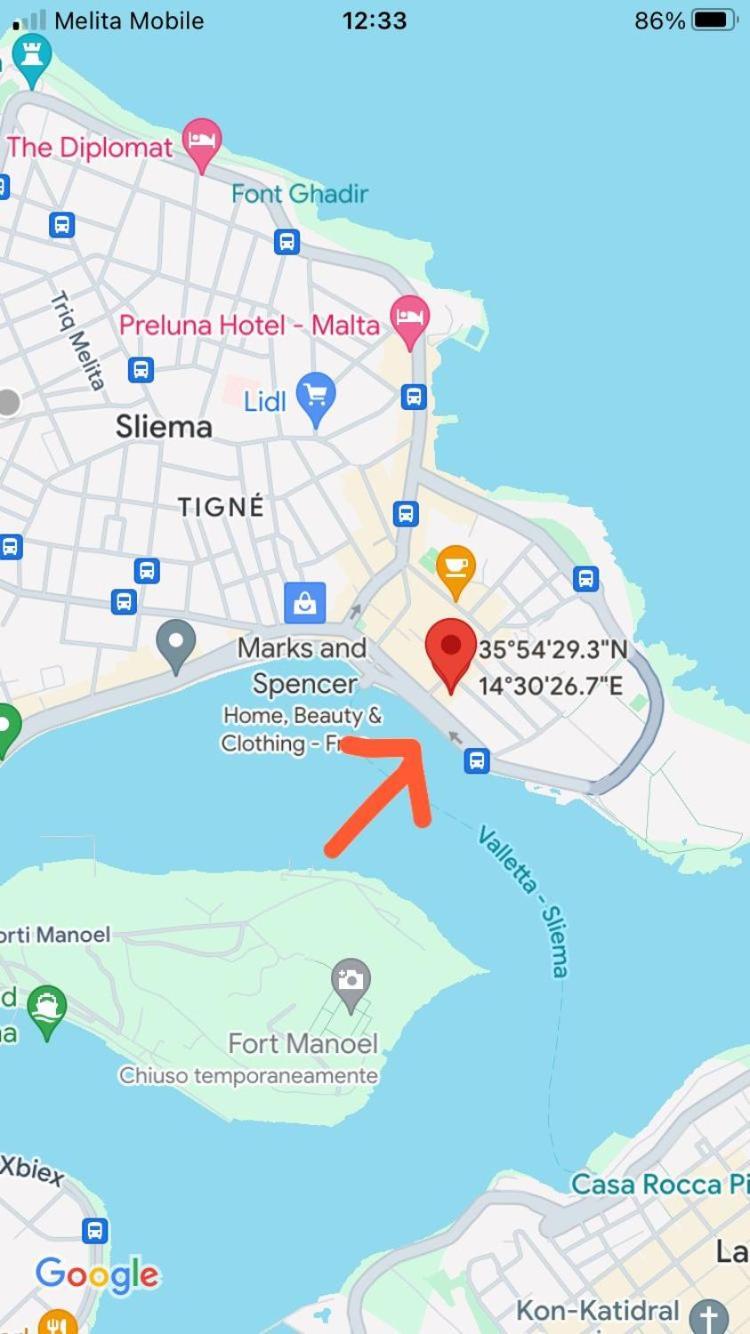The image size is (750, 1334).
Task: Open the orange coffee cup cafe marker
Action: (456, 569)
